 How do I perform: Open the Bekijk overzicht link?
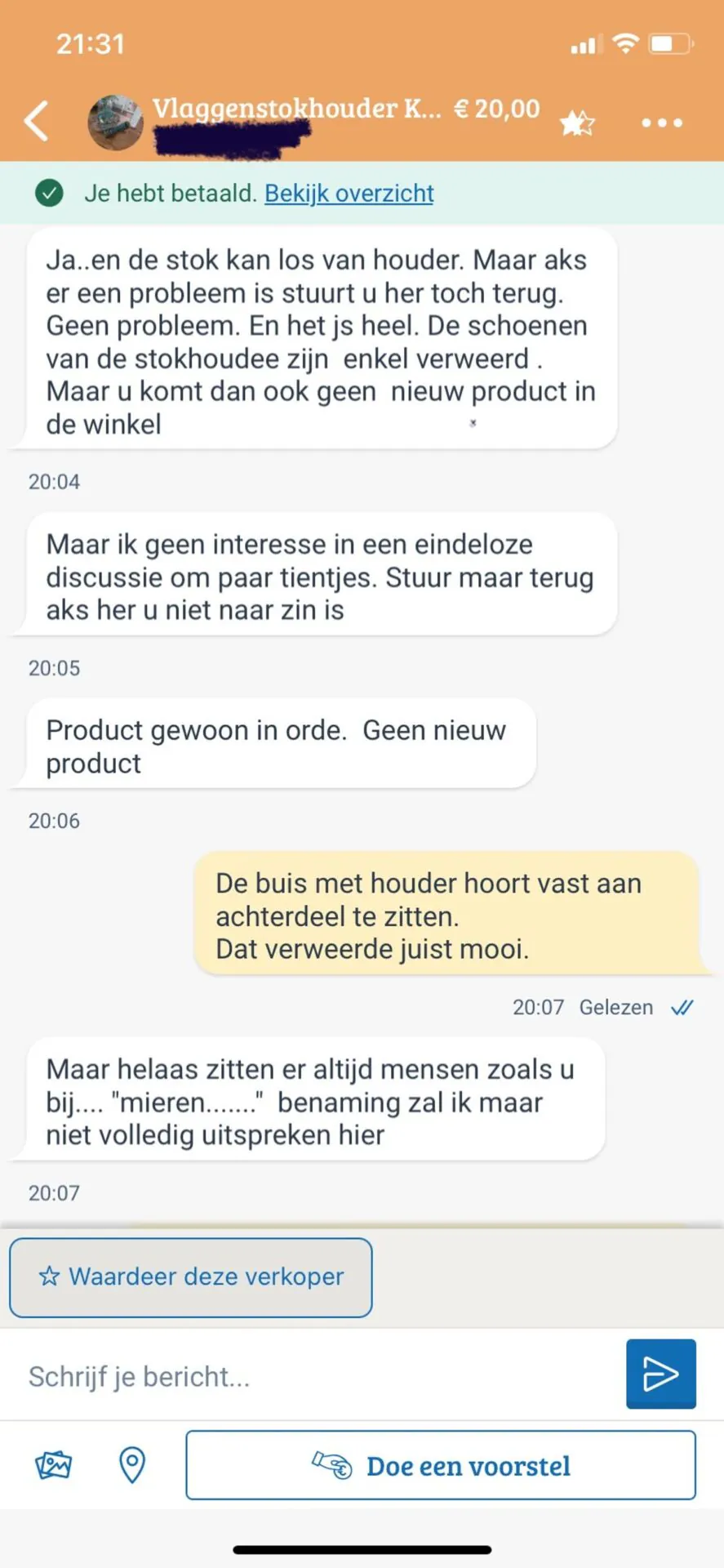(349, 194)
